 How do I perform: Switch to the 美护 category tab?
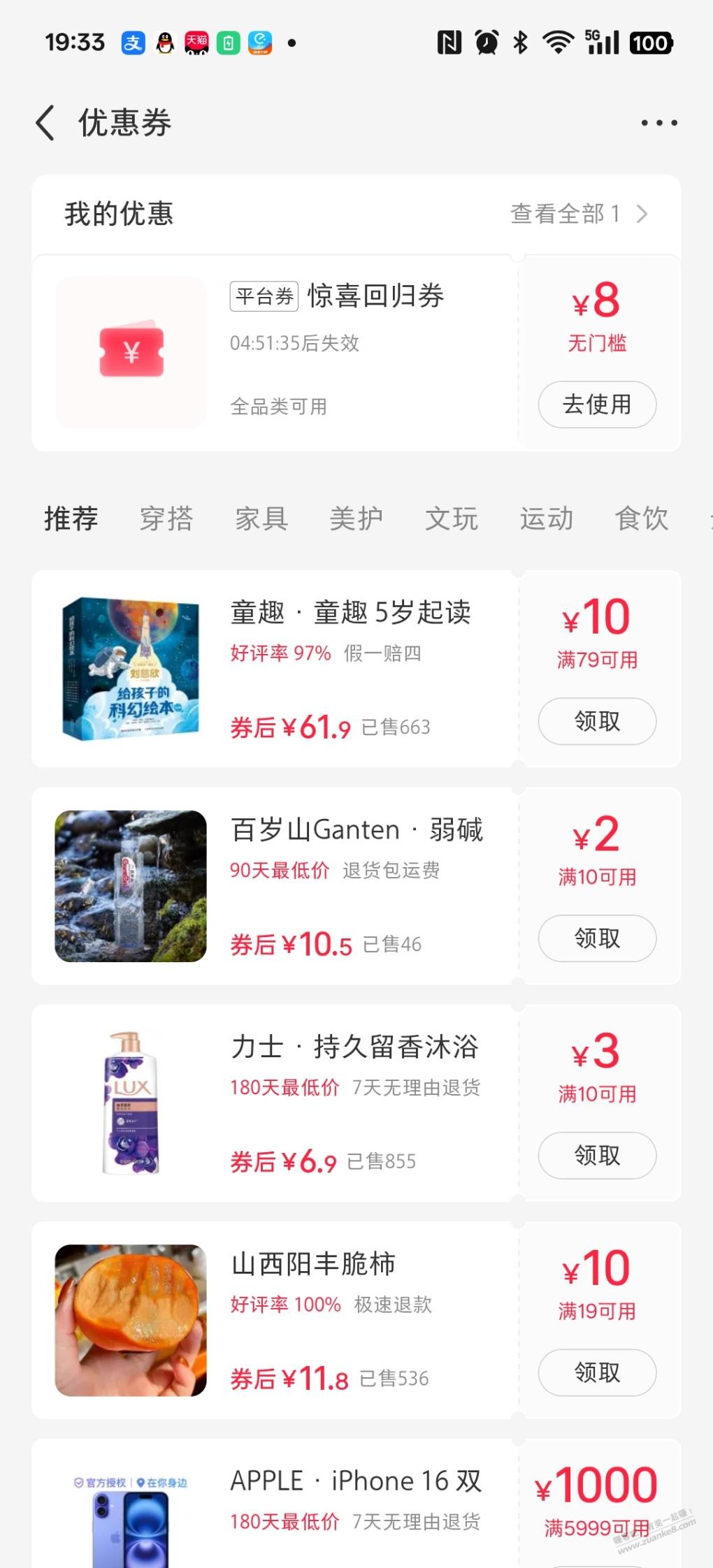(356, 518)
